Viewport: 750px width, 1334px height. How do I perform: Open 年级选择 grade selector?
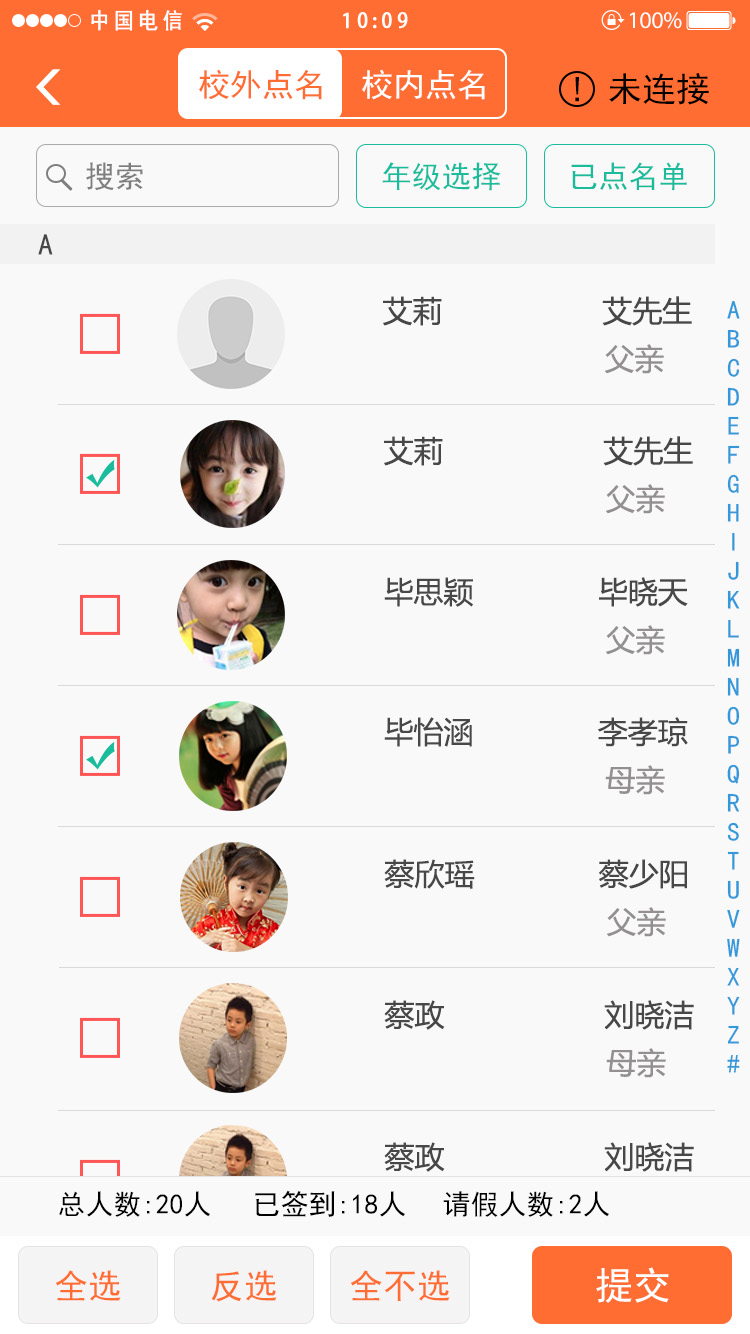tap(441, 176)
